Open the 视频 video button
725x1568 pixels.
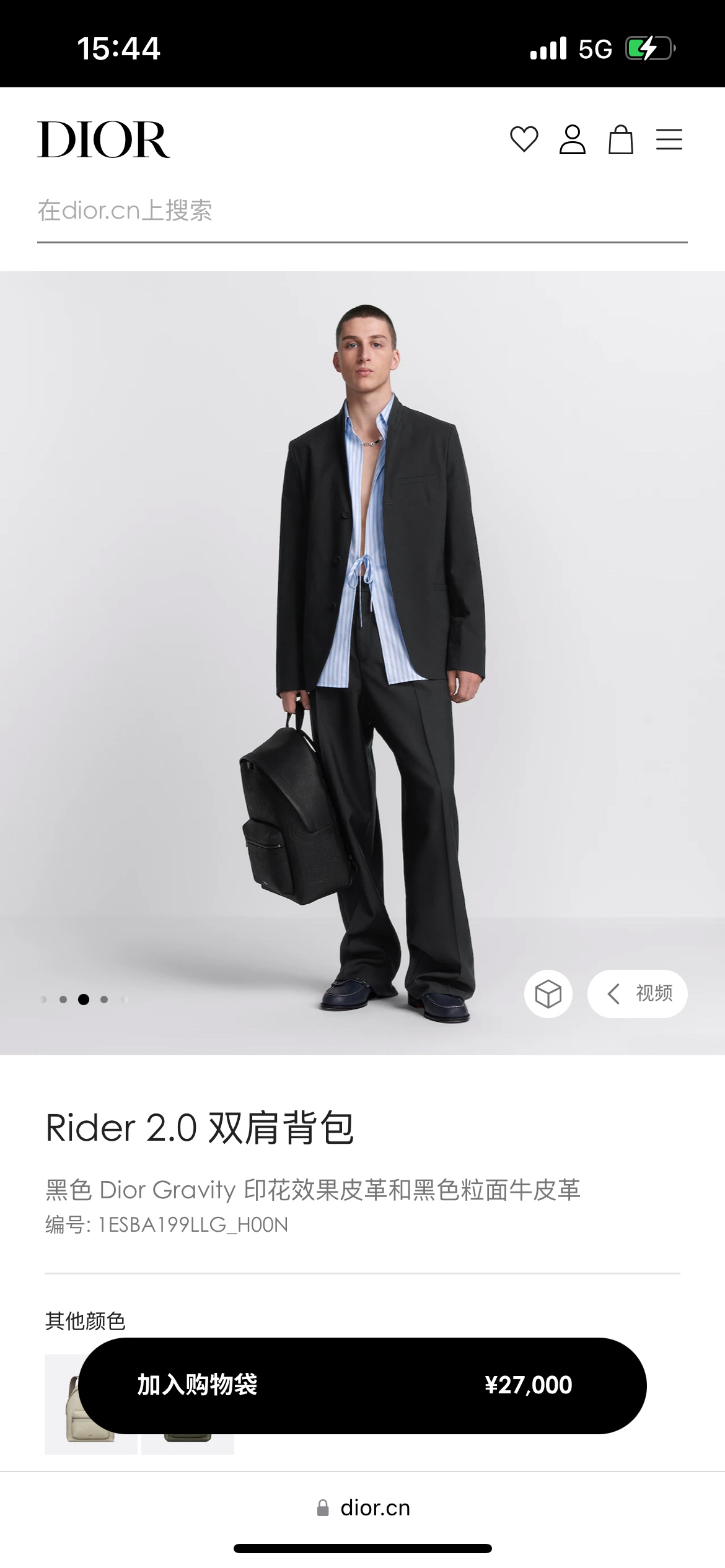tap(638, 994)
